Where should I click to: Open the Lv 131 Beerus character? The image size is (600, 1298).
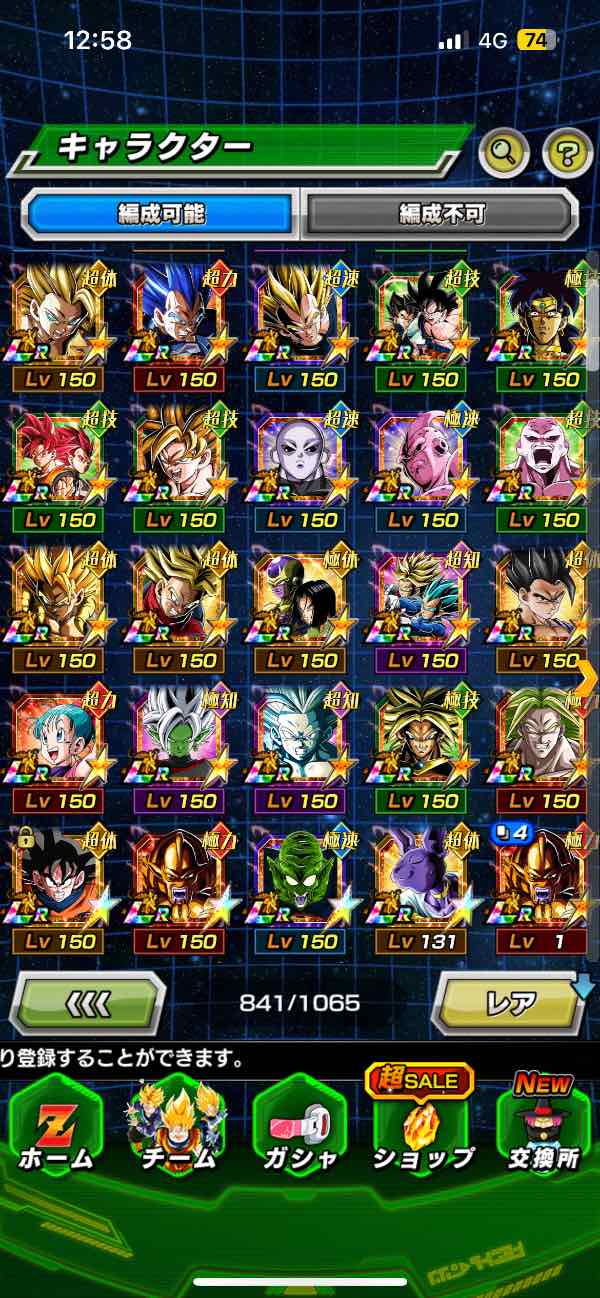424,882
